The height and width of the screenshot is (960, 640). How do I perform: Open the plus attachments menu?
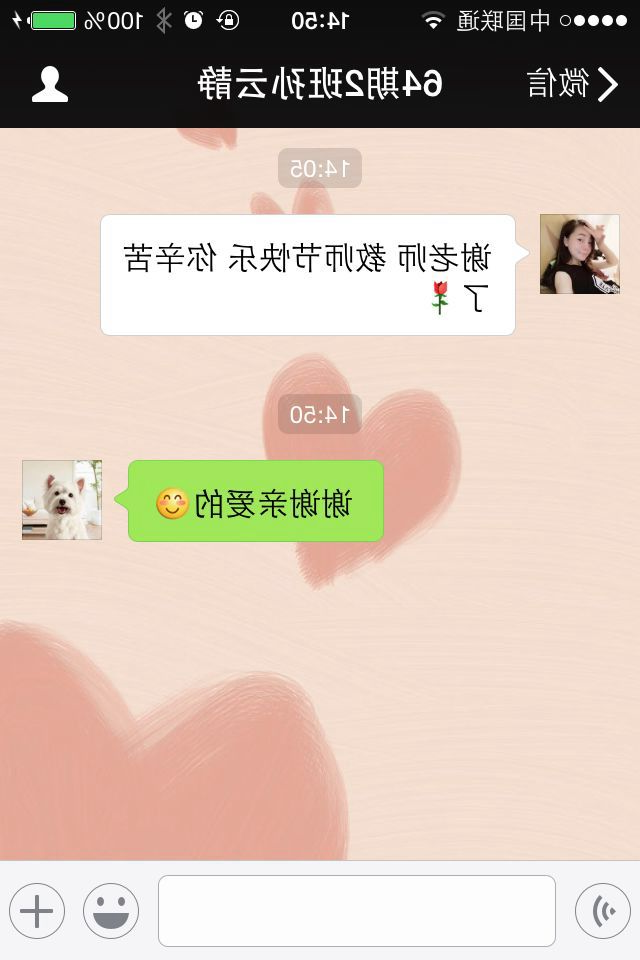coord(37,911)
